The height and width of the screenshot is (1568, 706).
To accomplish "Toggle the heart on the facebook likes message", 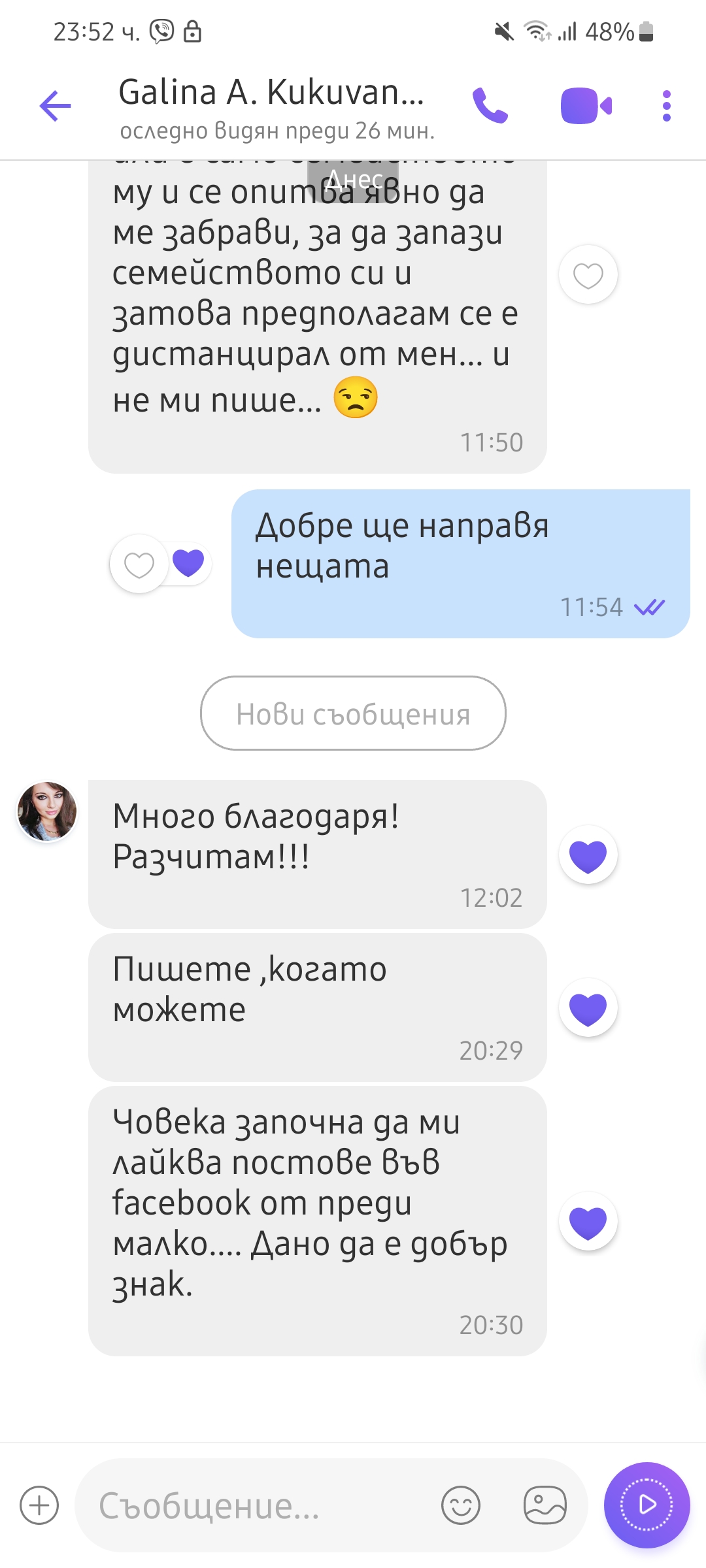I will (588, 1222).
